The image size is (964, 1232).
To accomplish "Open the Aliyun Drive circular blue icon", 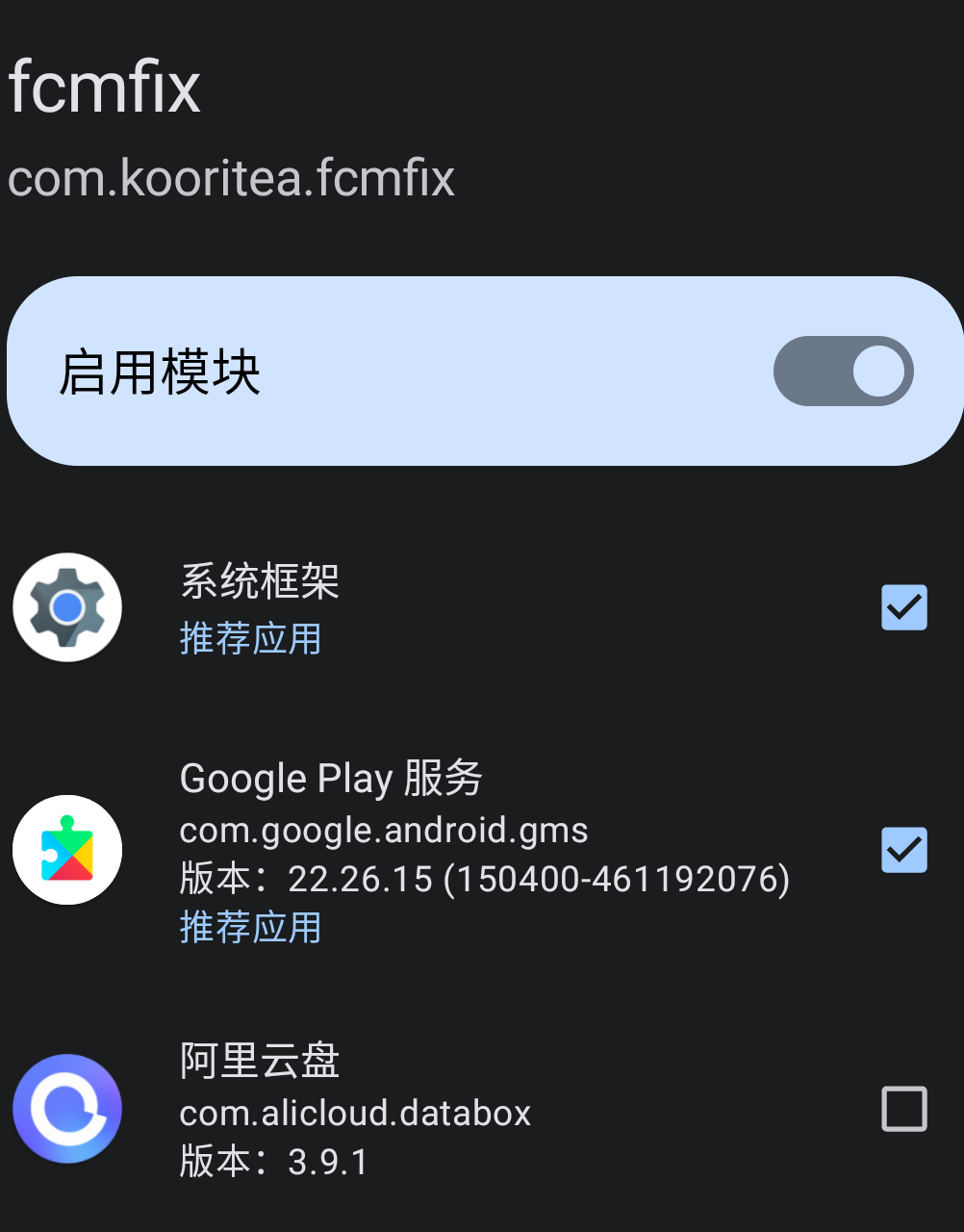I will click(x=66, y=1109).
